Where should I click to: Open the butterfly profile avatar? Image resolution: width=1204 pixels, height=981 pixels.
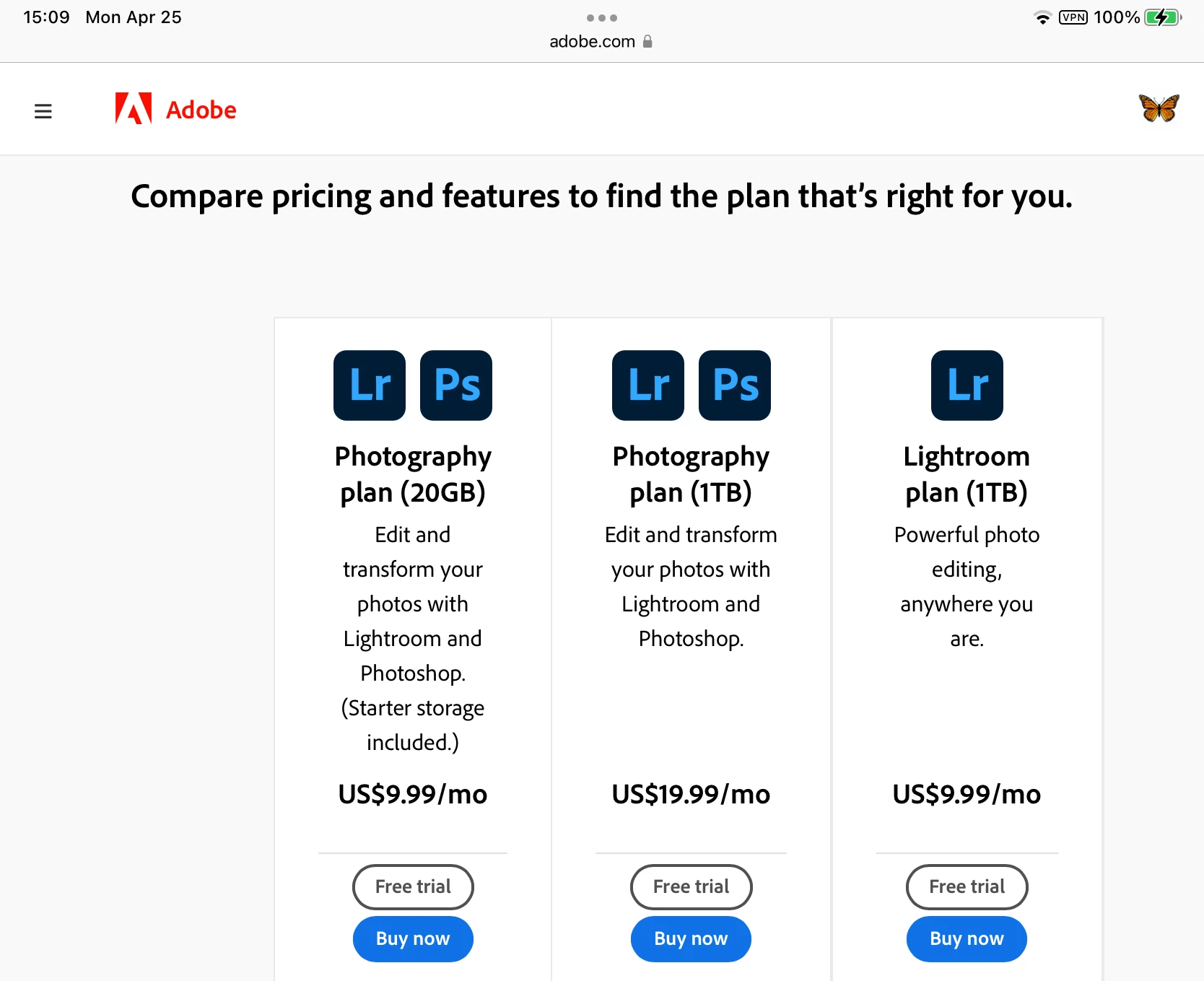click(1159, 108)
